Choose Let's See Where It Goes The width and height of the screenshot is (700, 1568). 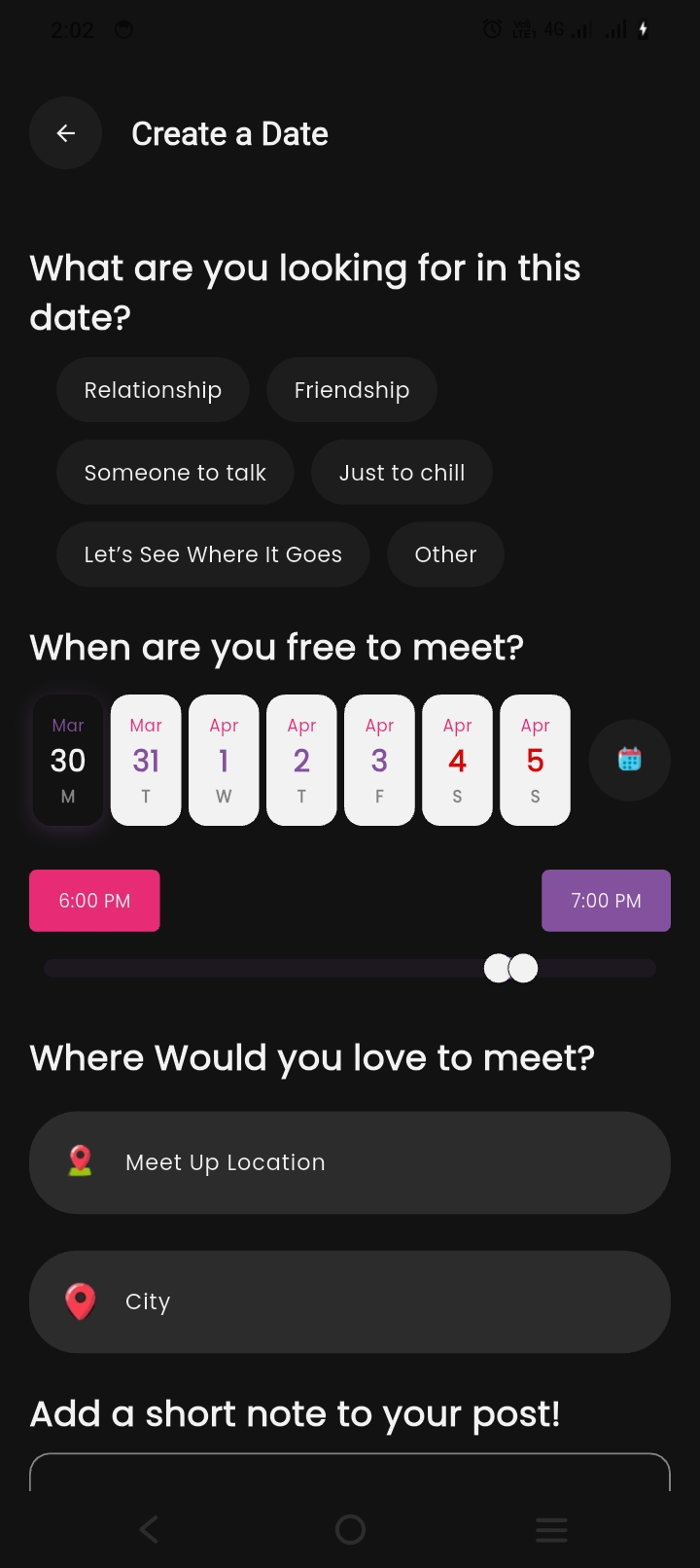pos(213,553)
